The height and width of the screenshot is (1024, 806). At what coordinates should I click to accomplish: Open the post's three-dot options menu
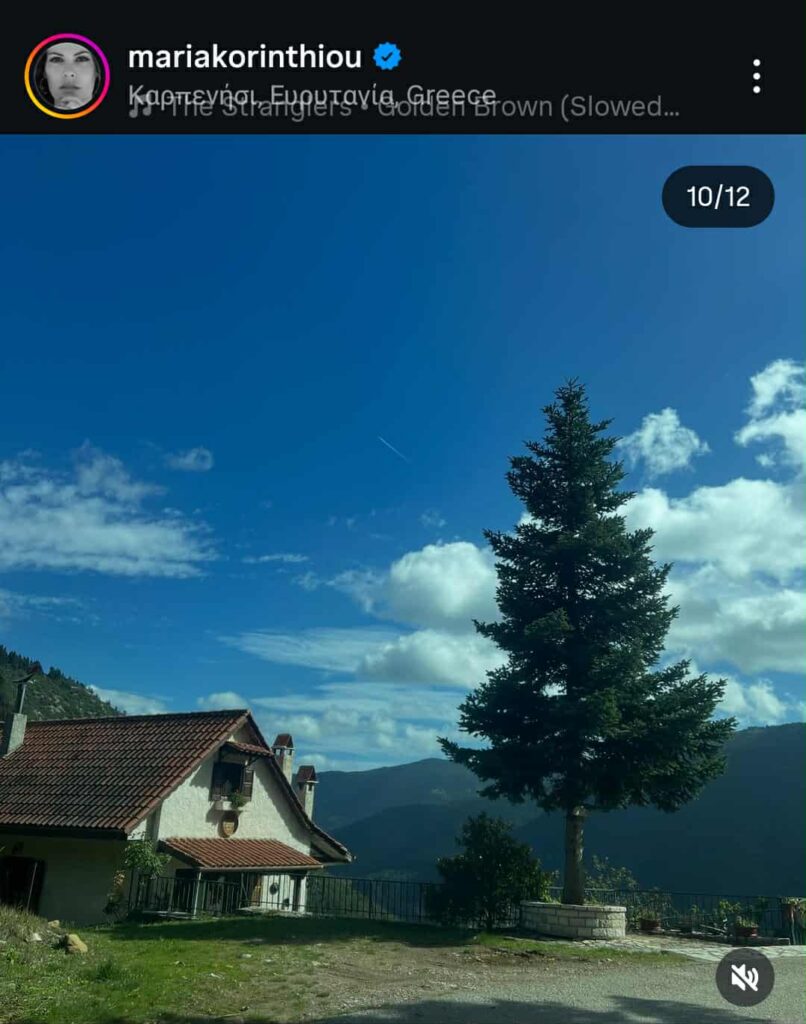click(x=756, y=76)
